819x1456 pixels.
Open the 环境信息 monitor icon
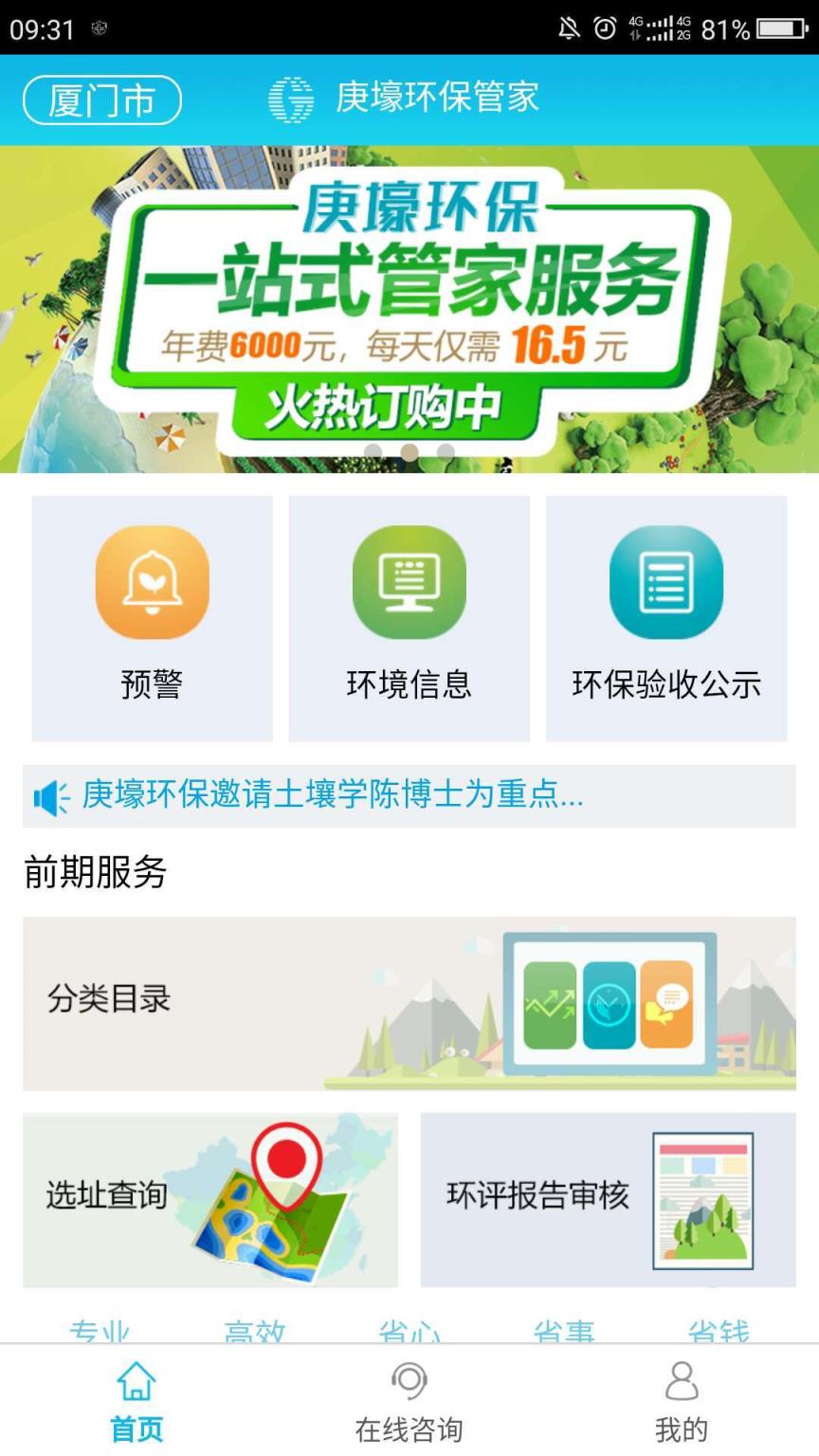coord(409,583)
